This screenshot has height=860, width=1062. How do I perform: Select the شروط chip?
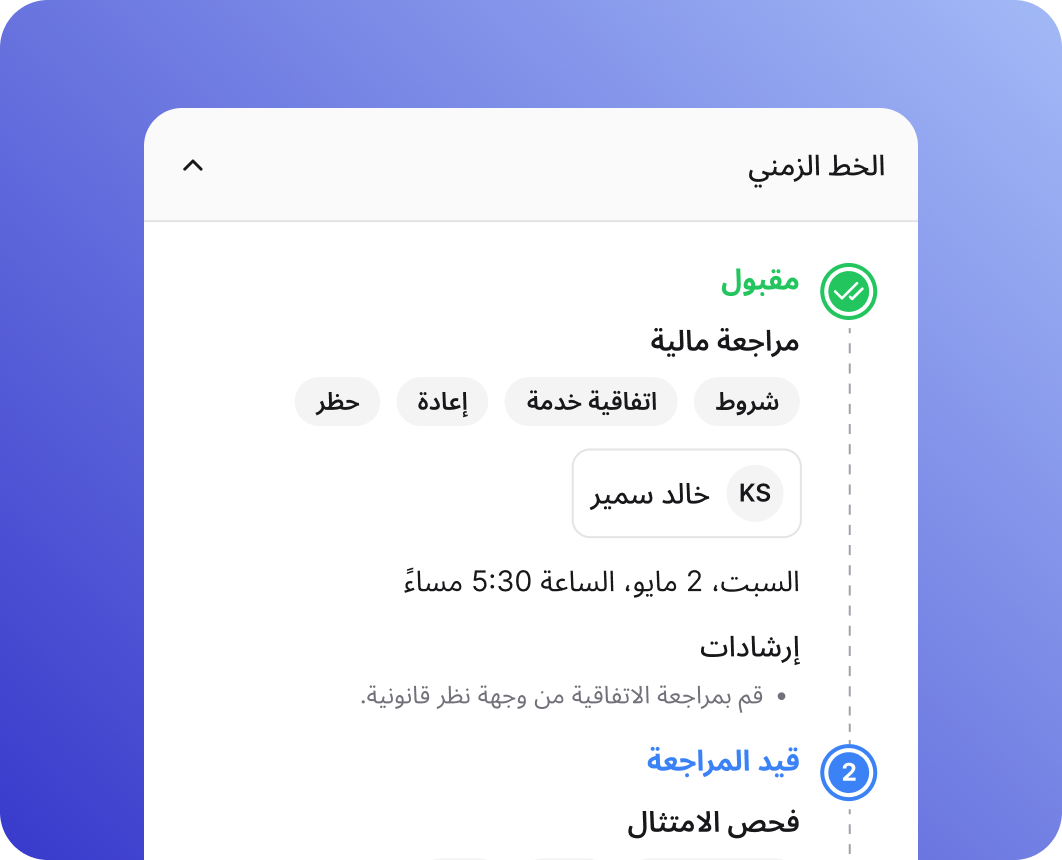pos(747,402)
